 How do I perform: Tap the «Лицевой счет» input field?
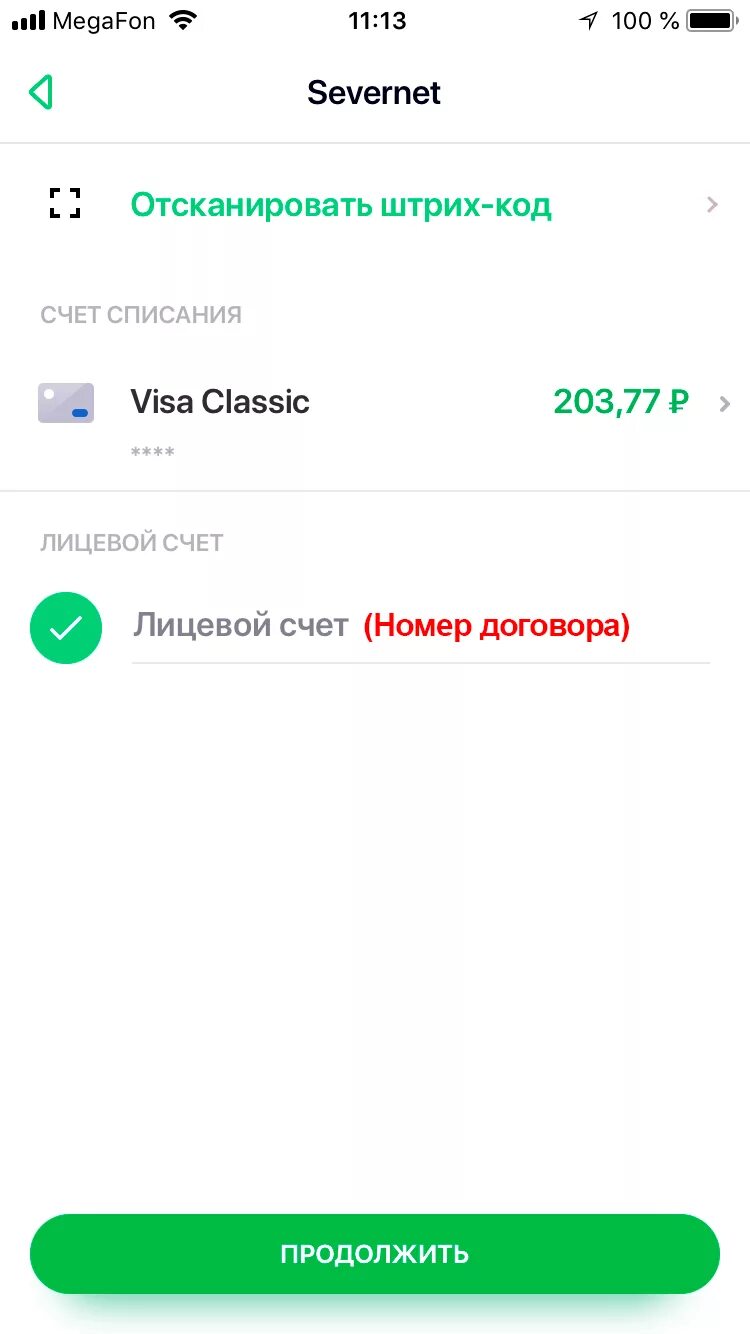420,627
